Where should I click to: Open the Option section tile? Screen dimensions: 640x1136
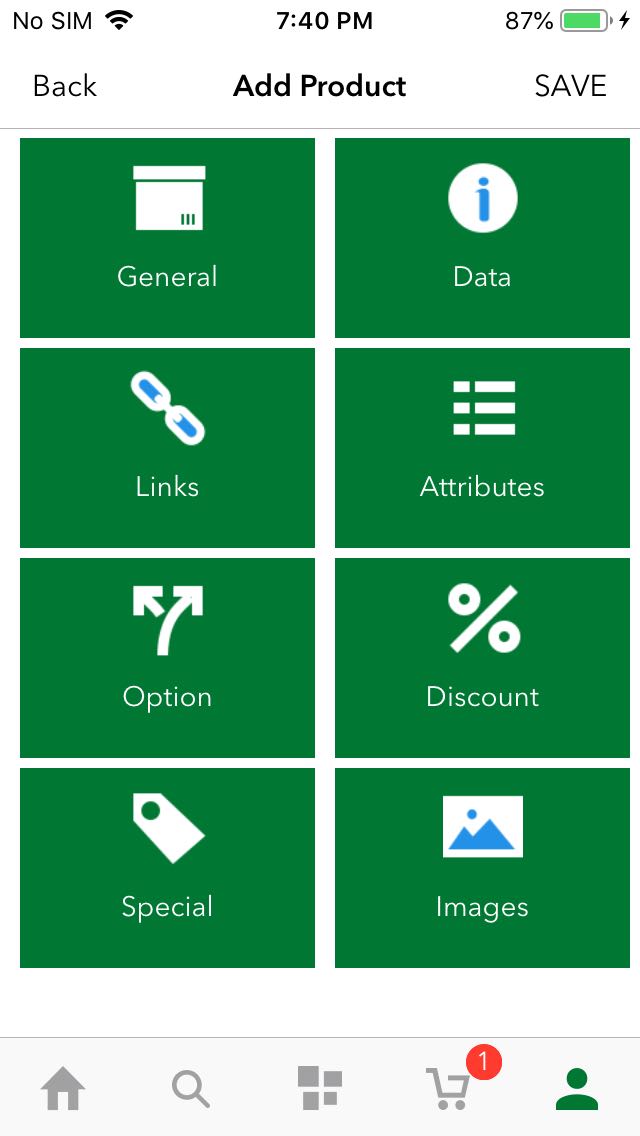(167, 658)
